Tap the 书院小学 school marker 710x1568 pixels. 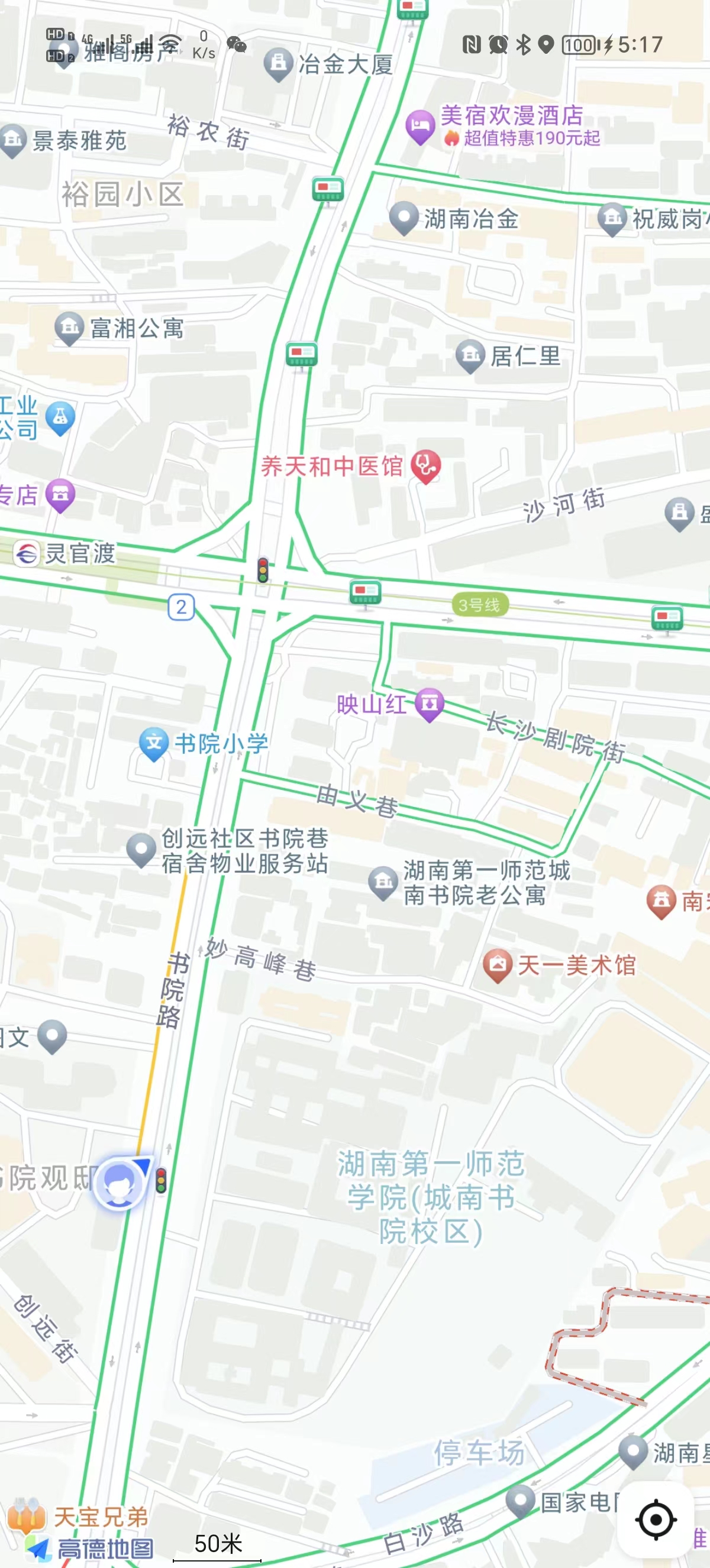153,743
